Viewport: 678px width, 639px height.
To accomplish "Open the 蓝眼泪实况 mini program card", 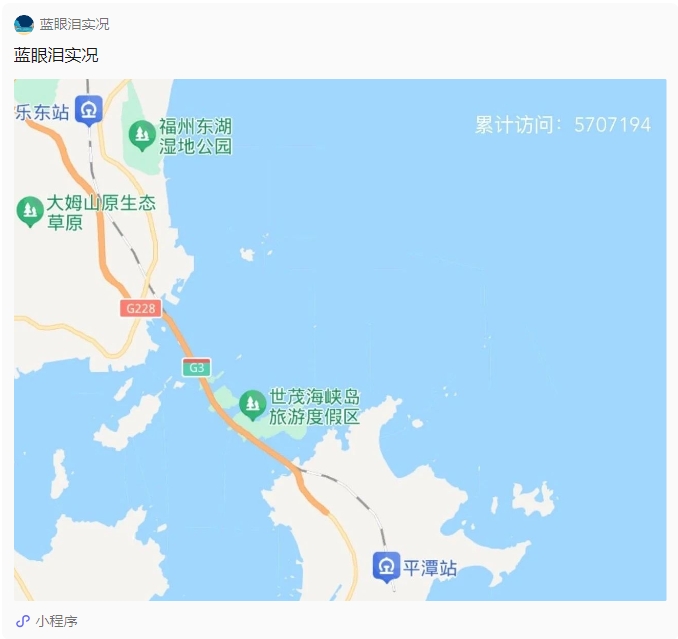I will point(340,340).
